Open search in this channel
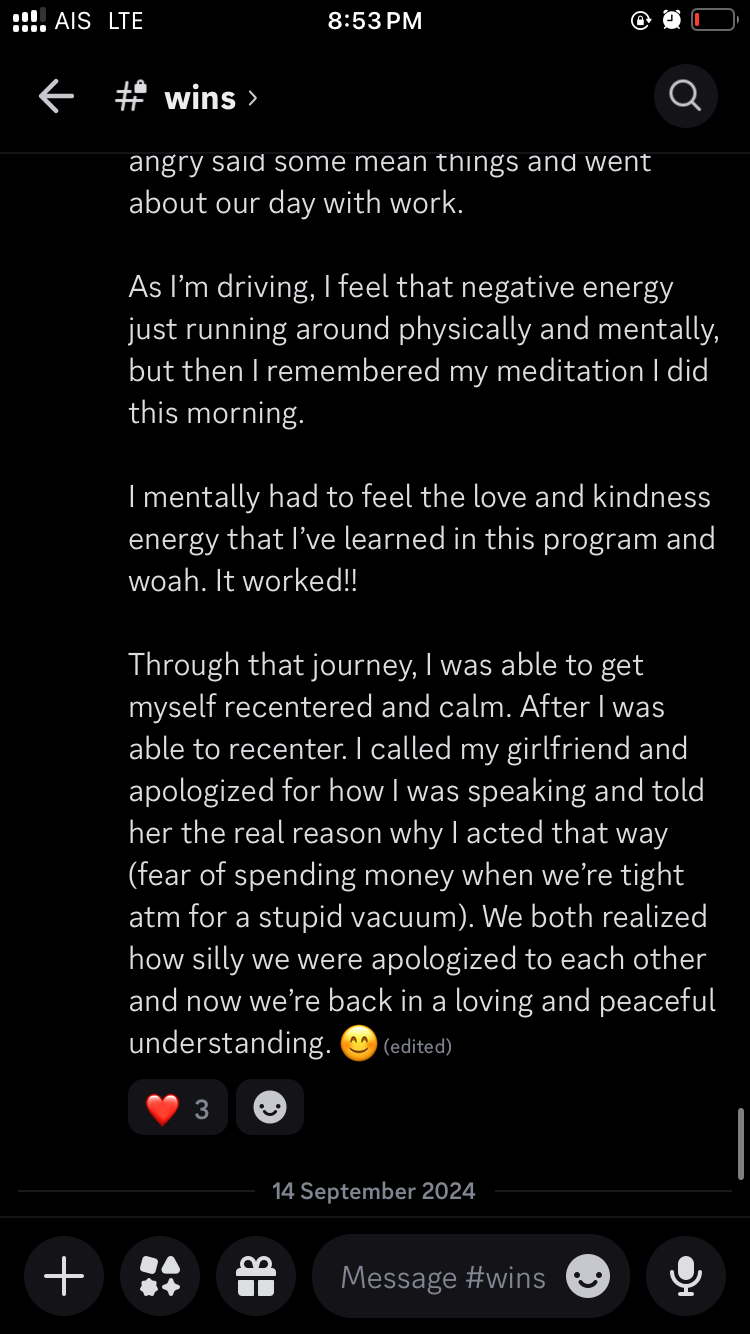 coord(685,96)
